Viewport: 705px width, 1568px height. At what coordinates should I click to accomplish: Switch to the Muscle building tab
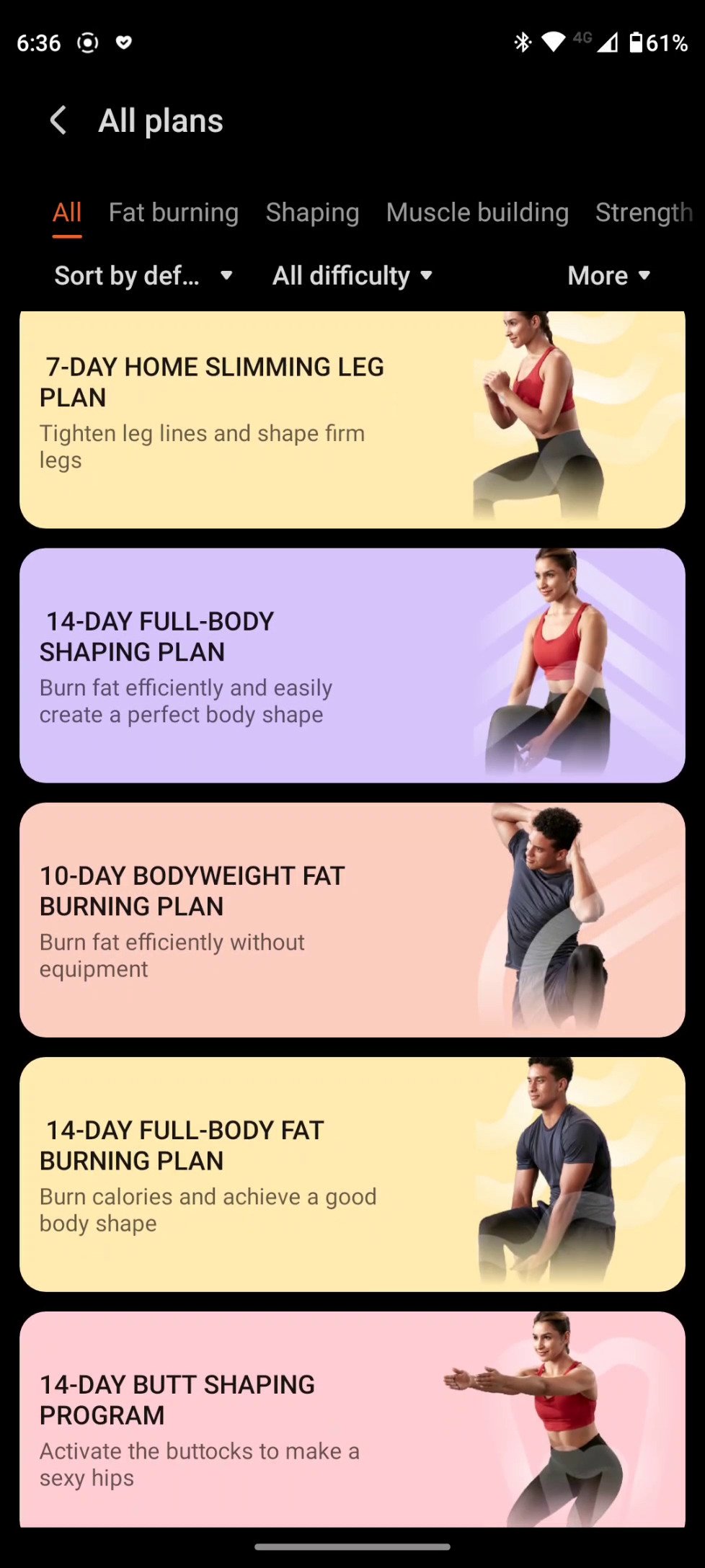(477, 213)
